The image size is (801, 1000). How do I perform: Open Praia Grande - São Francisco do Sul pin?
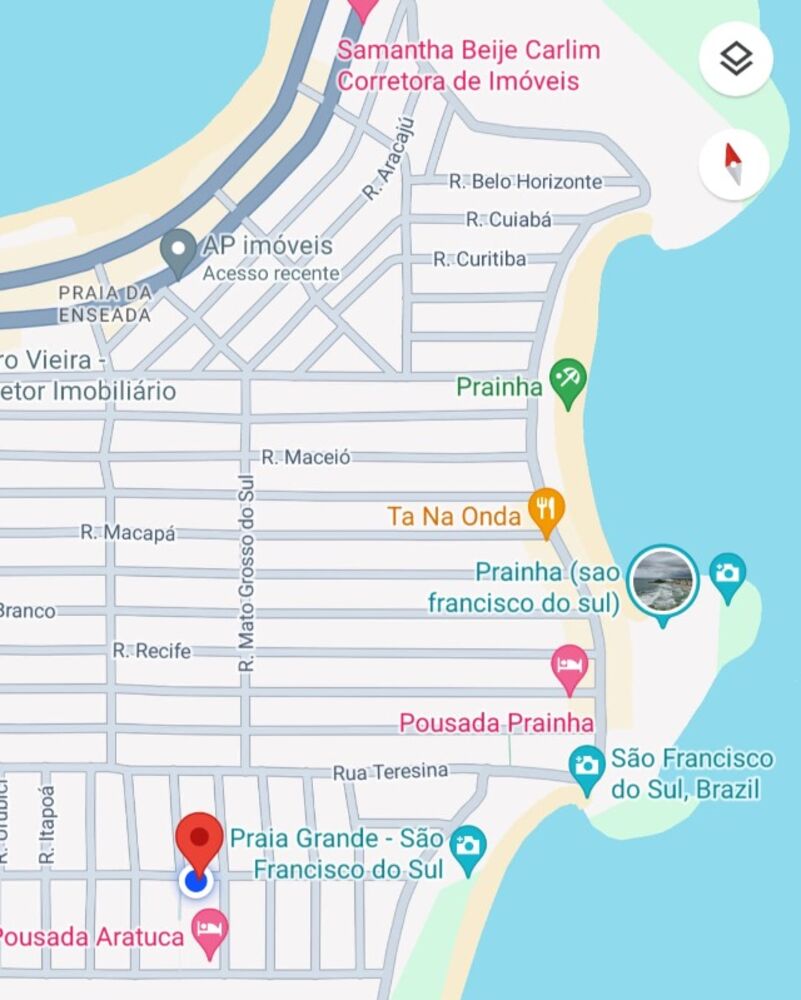[x=467, y=848]
